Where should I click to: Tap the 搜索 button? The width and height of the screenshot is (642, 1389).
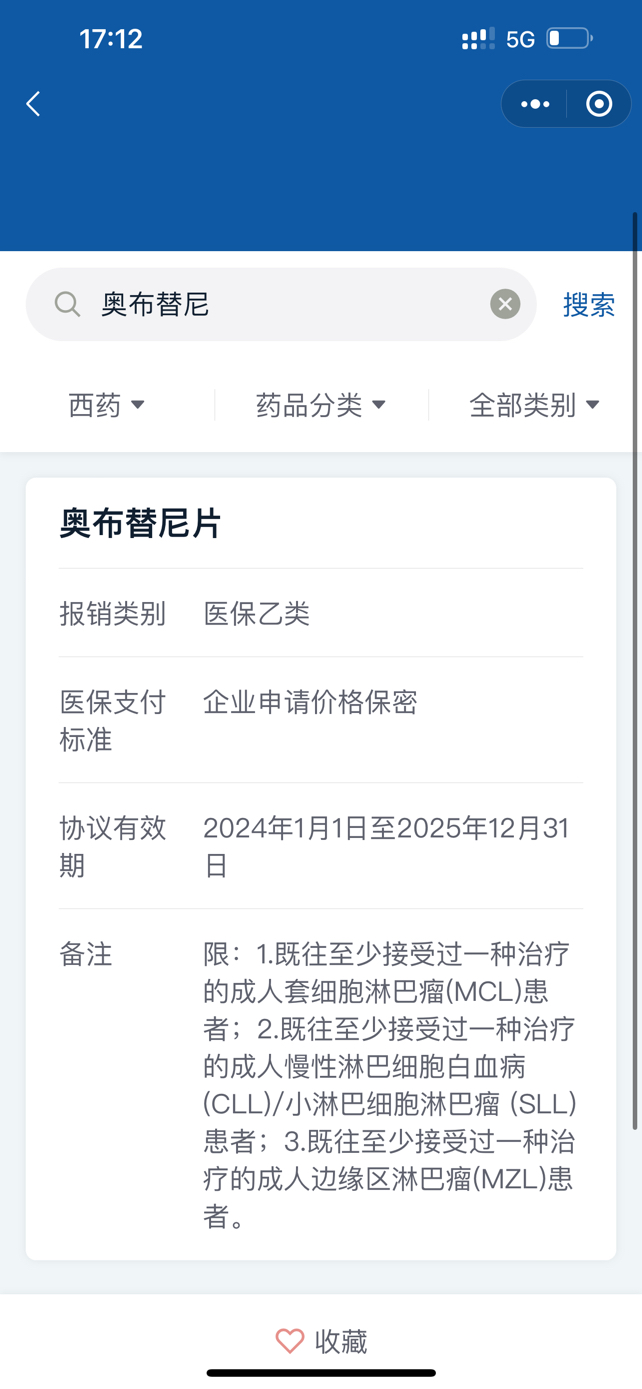588,304
